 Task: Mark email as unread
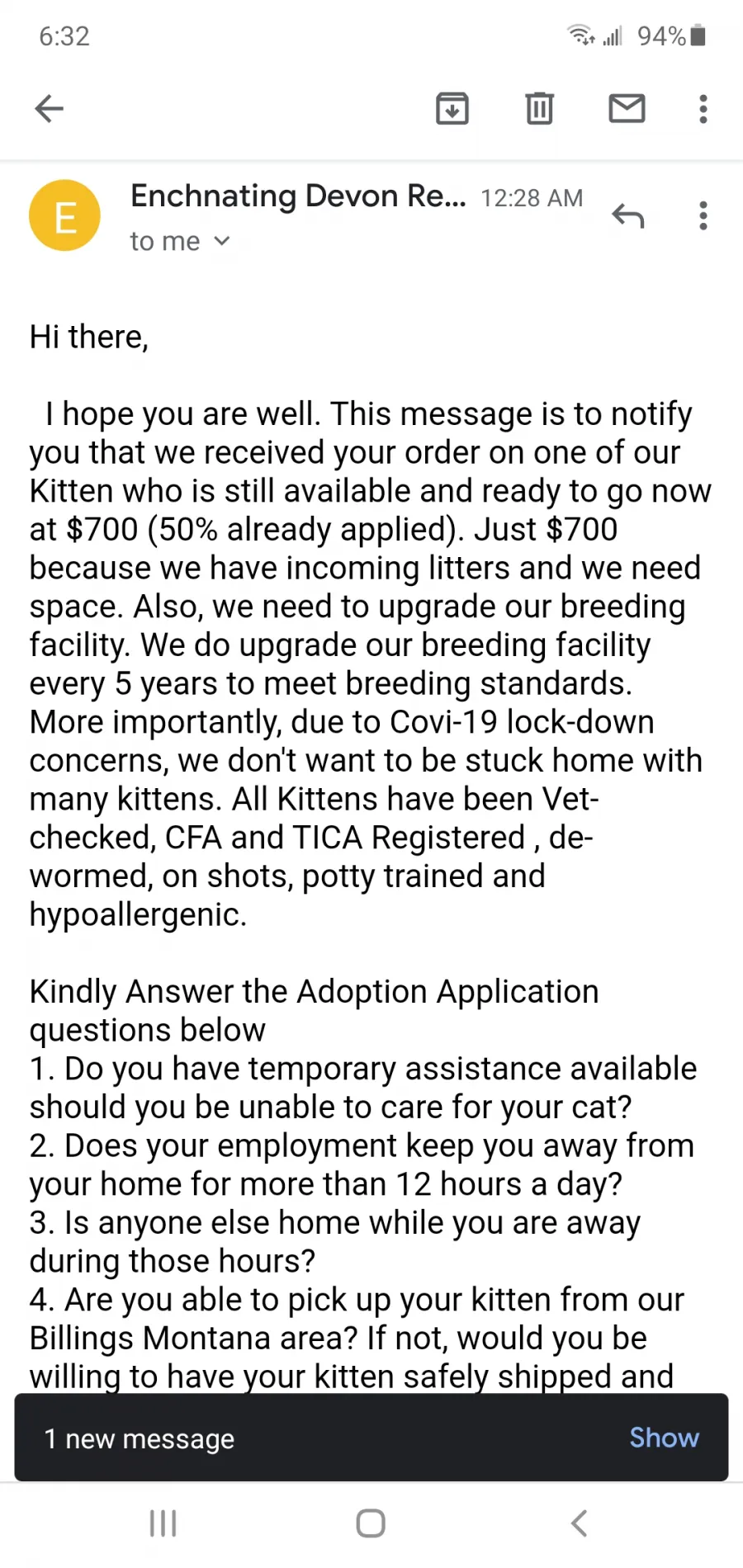(x=627, y=108)
